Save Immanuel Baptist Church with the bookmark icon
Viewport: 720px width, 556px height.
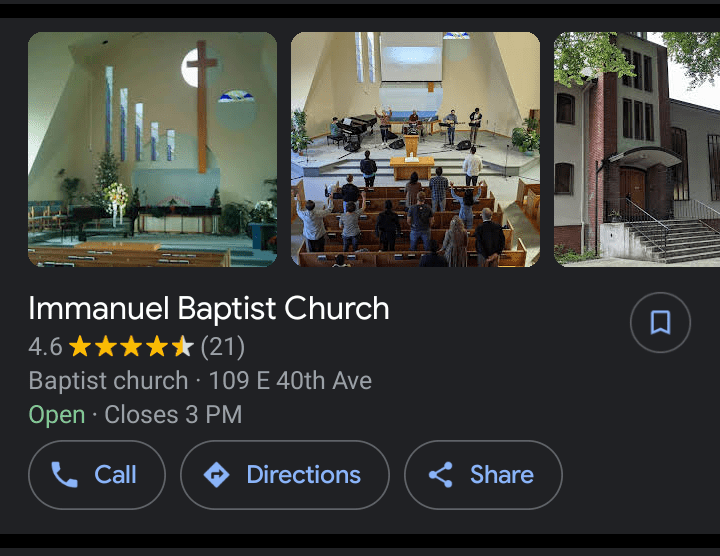click(660, 323)
